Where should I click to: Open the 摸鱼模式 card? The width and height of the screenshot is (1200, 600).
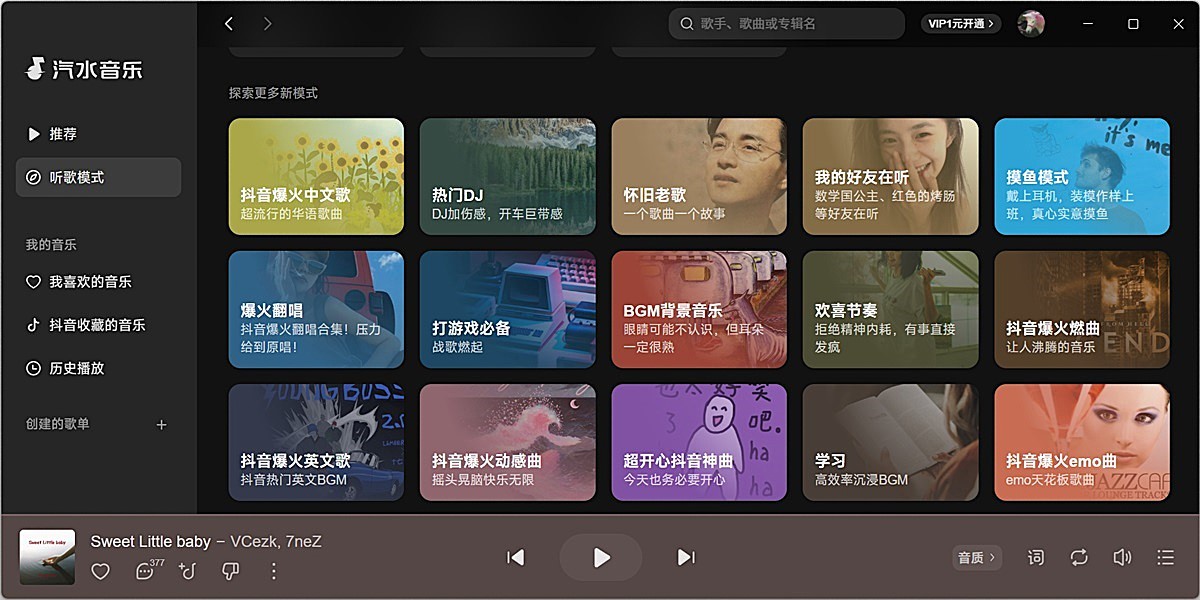[1081, 177]
